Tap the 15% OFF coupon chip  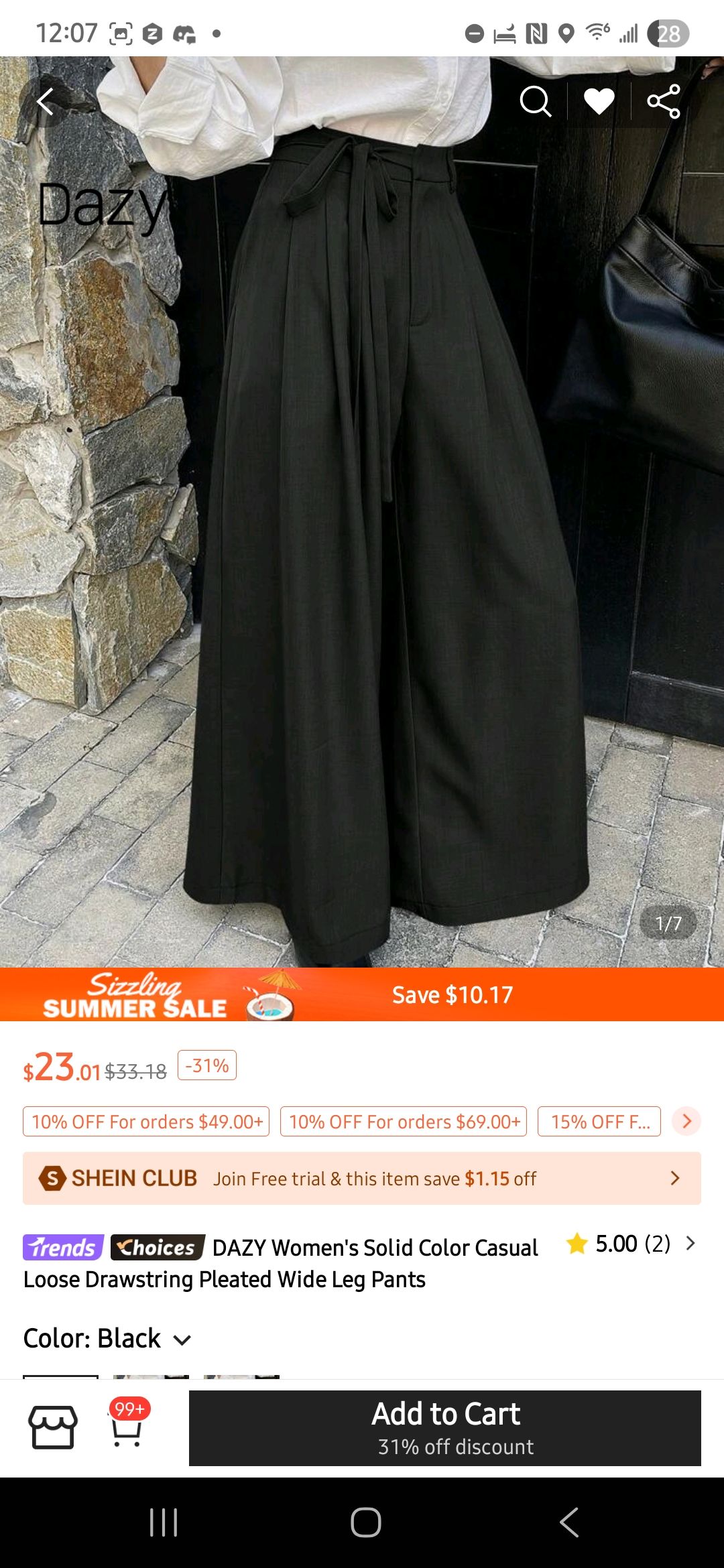click(x=599, y=1121)
